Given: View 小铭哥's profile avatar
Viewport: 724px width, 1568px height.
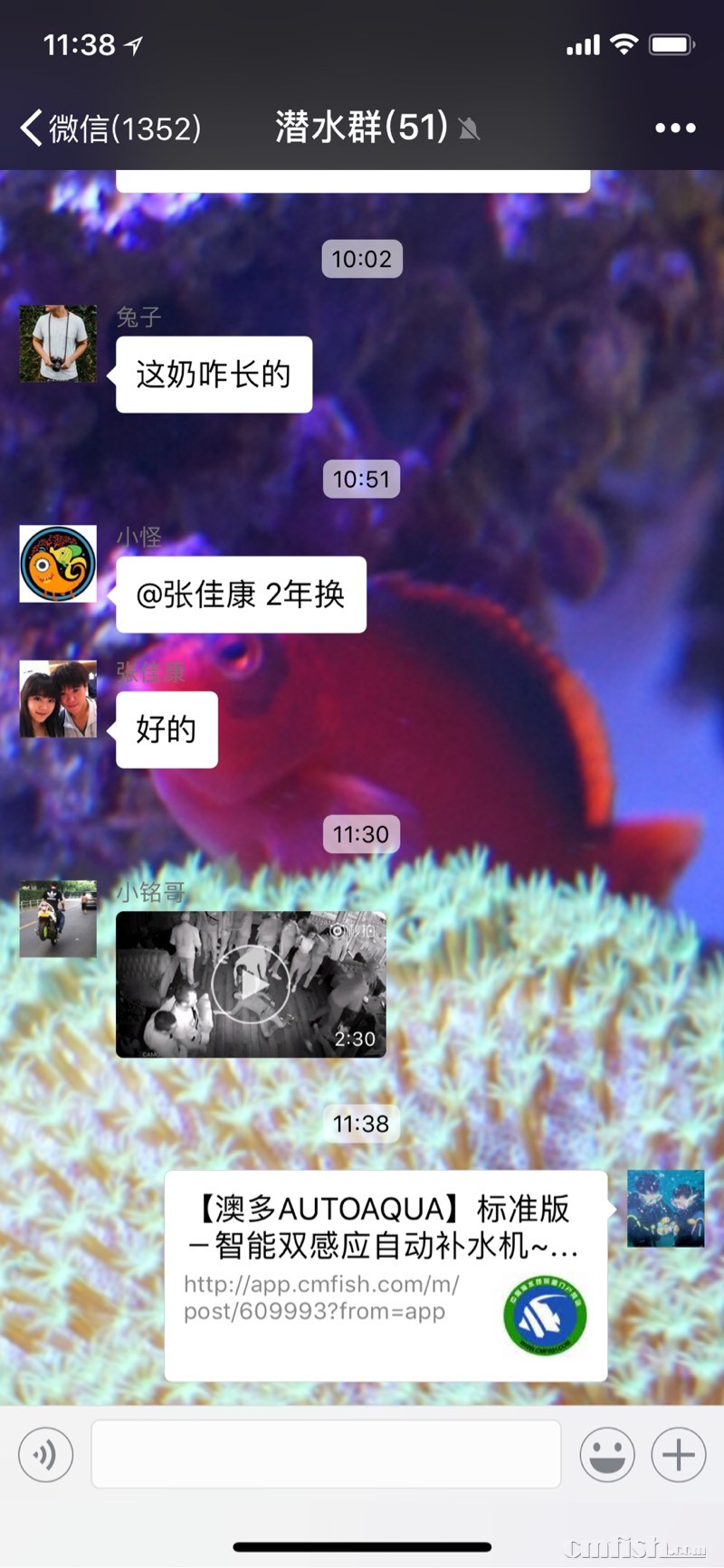Looking at the screenshot, I should 58,918.
